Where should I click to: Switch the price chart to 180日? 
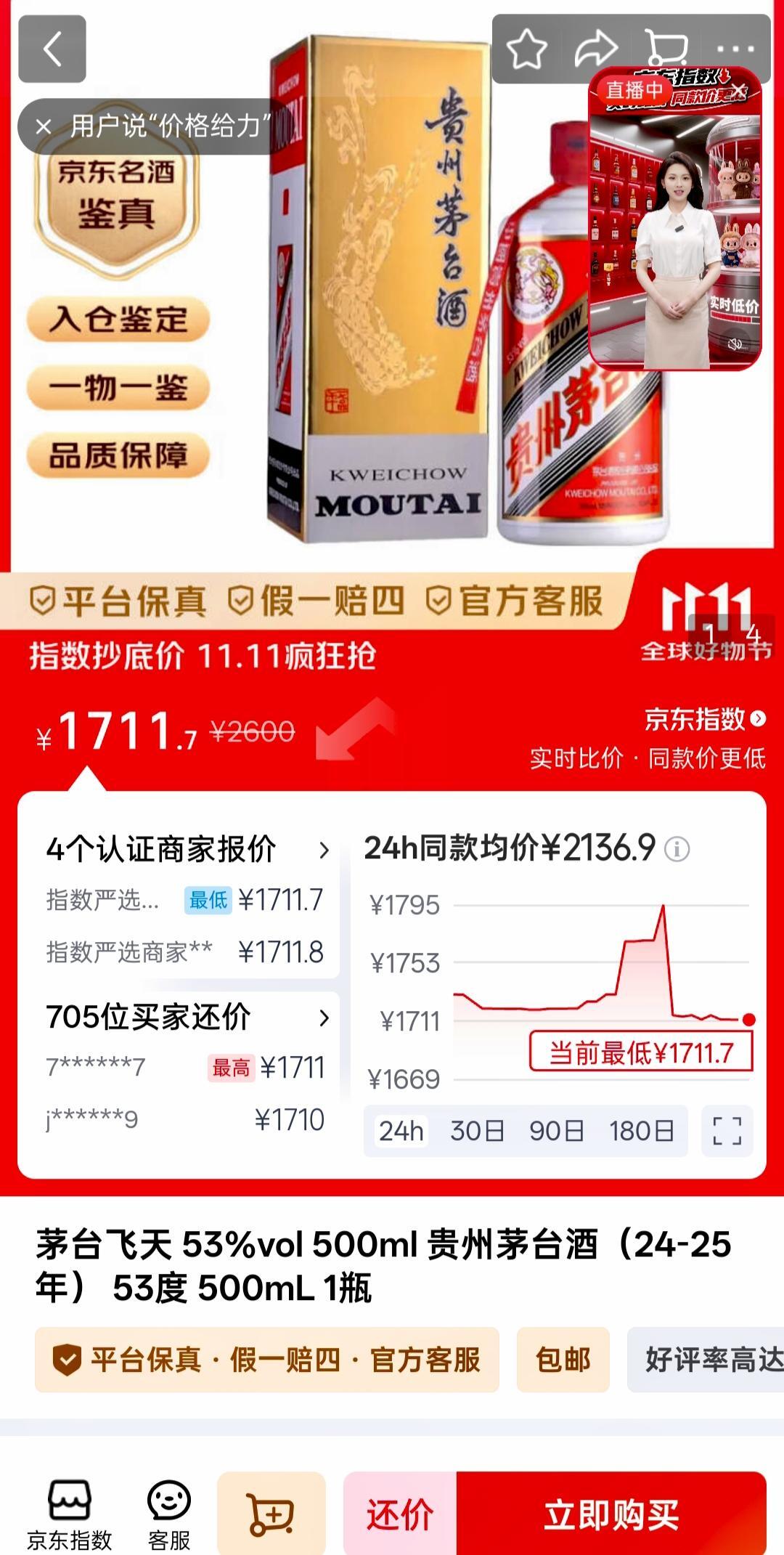[x=642, y=1131]
